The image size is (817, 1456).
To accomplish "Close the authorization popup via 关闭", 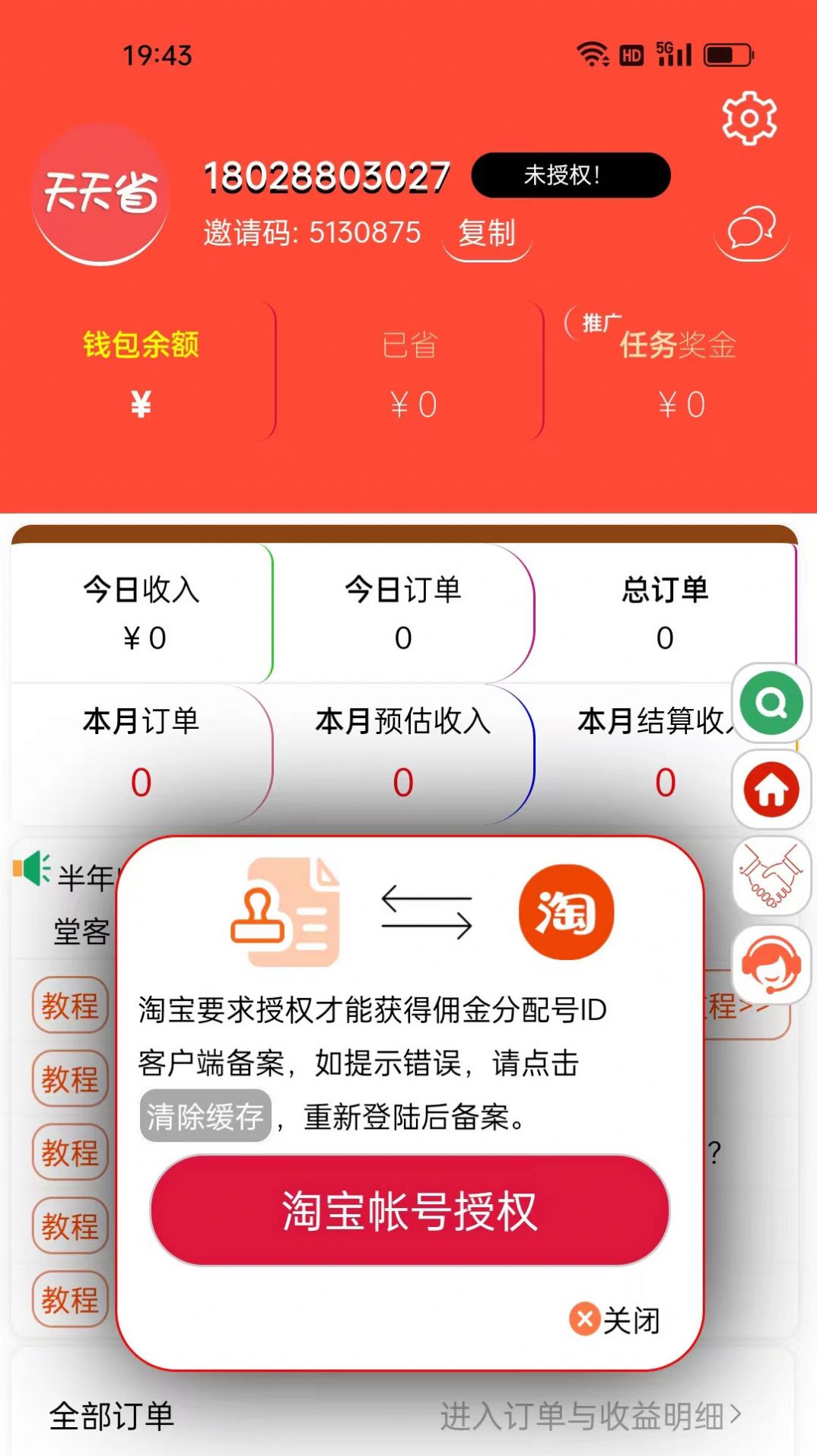I will click(x=616, y=1320).
